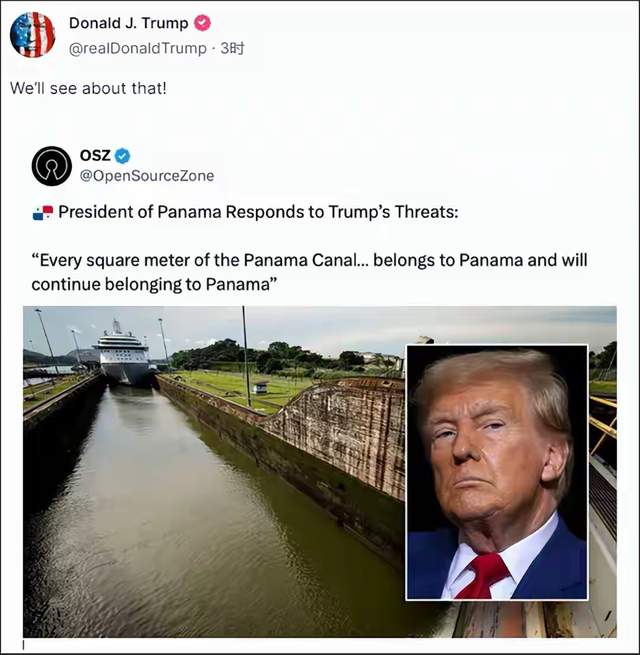This screenshot has width=640, height=655.
Task: Open the @OpenSourceZone handle
Action: [x=146, y=176]
